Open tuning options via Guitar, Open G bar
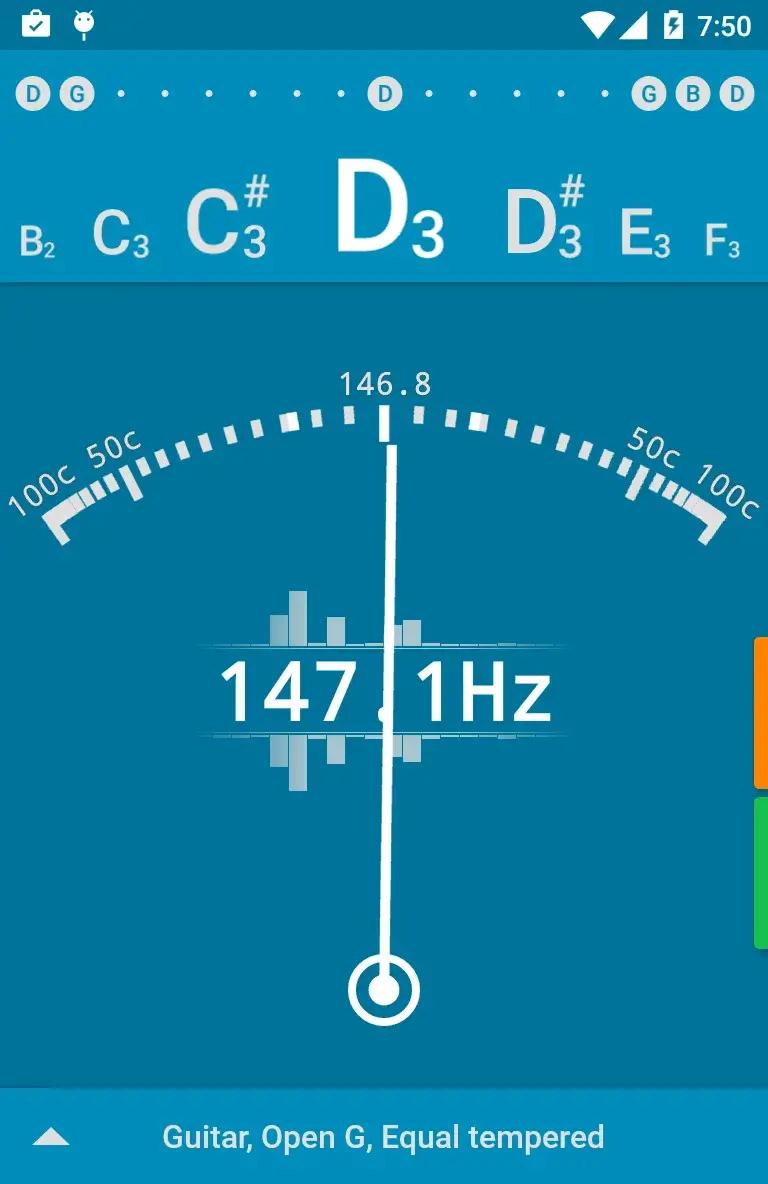Screen dimensions: 768x1184 [384, 1137]
